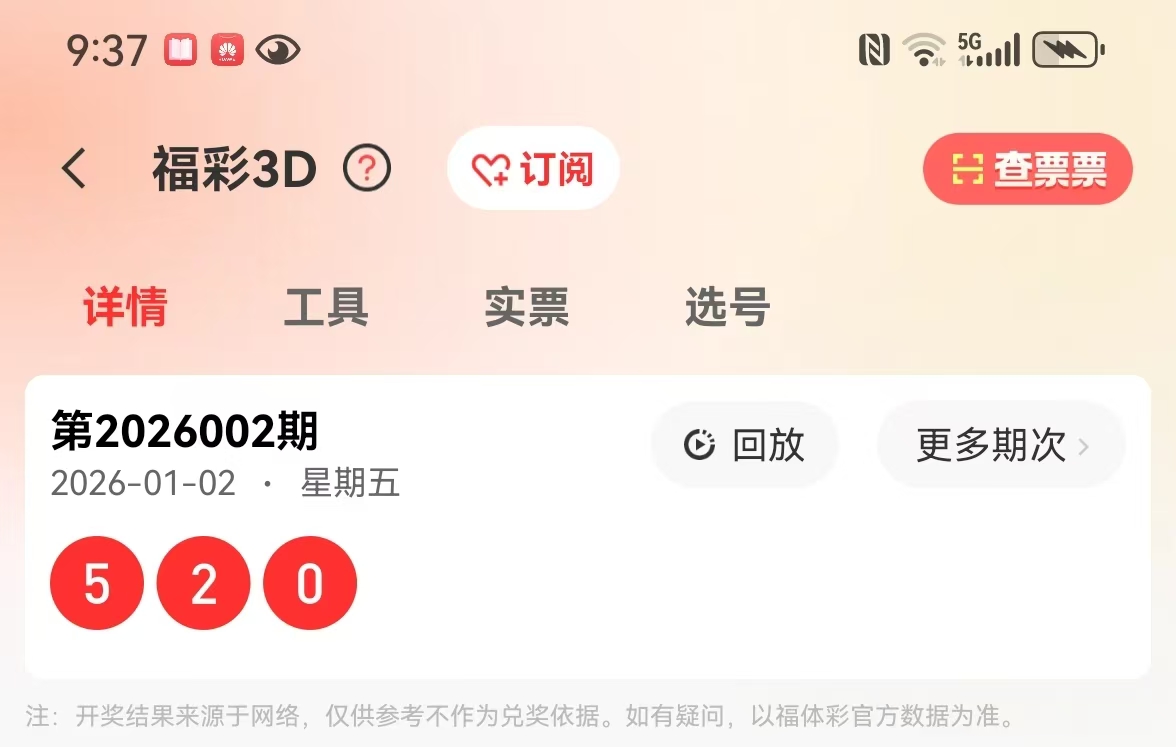Image resolution: width=1176 pixels, height=747 pixels.
Task: Select the 详情 tab
Action: point(125,307)
